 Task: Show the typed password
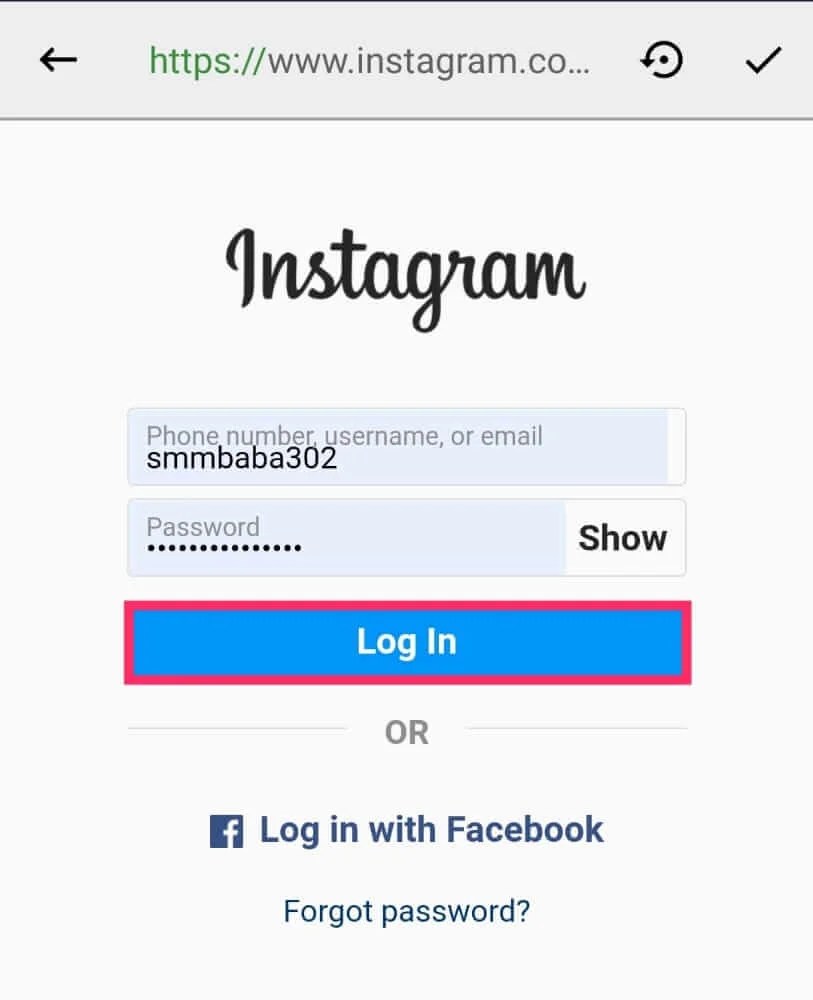tap(622, 538)
